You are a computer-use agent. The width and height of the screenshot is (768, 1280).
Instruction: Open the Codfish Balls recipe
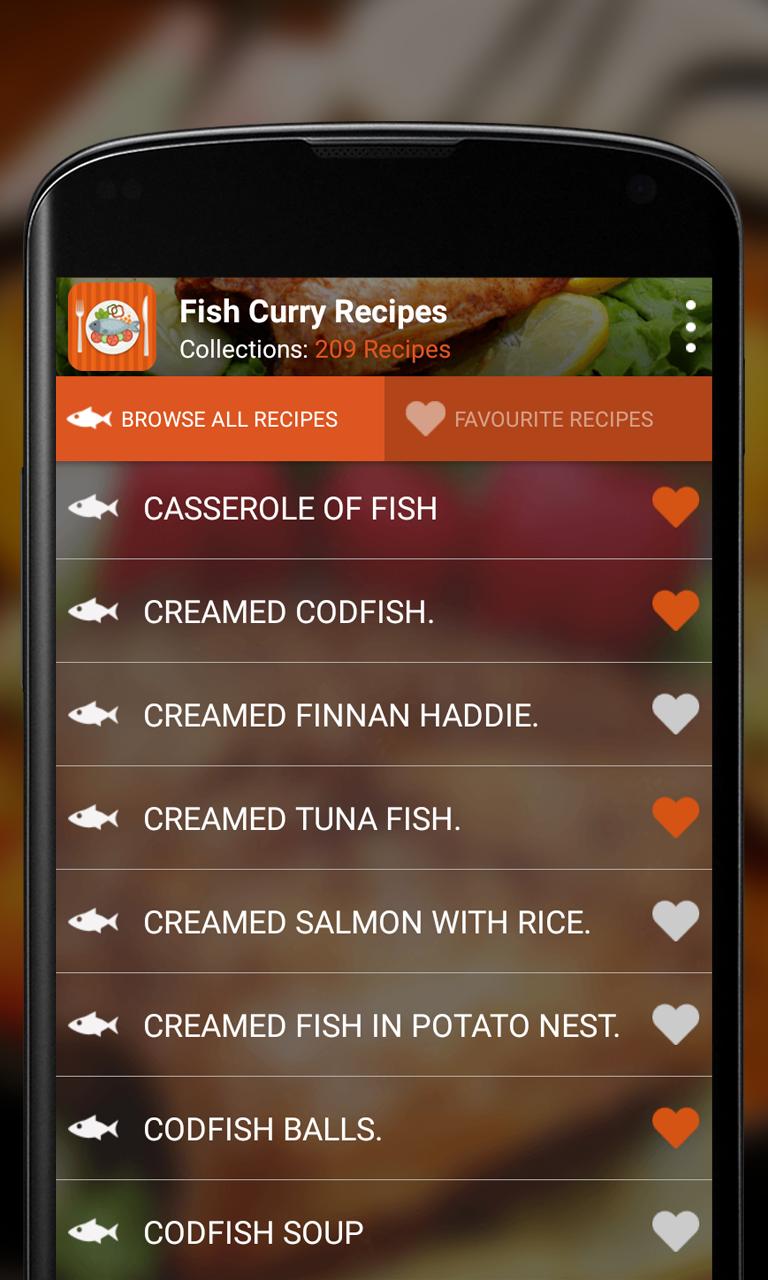tap(262, 1129)
